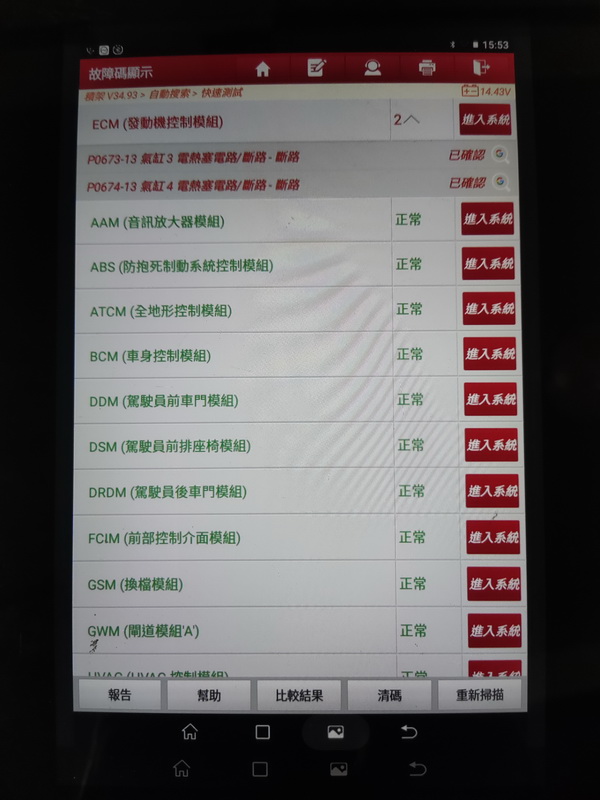Enter system for ATCM module
600x800 pixels.
click(x=489, y=309)
